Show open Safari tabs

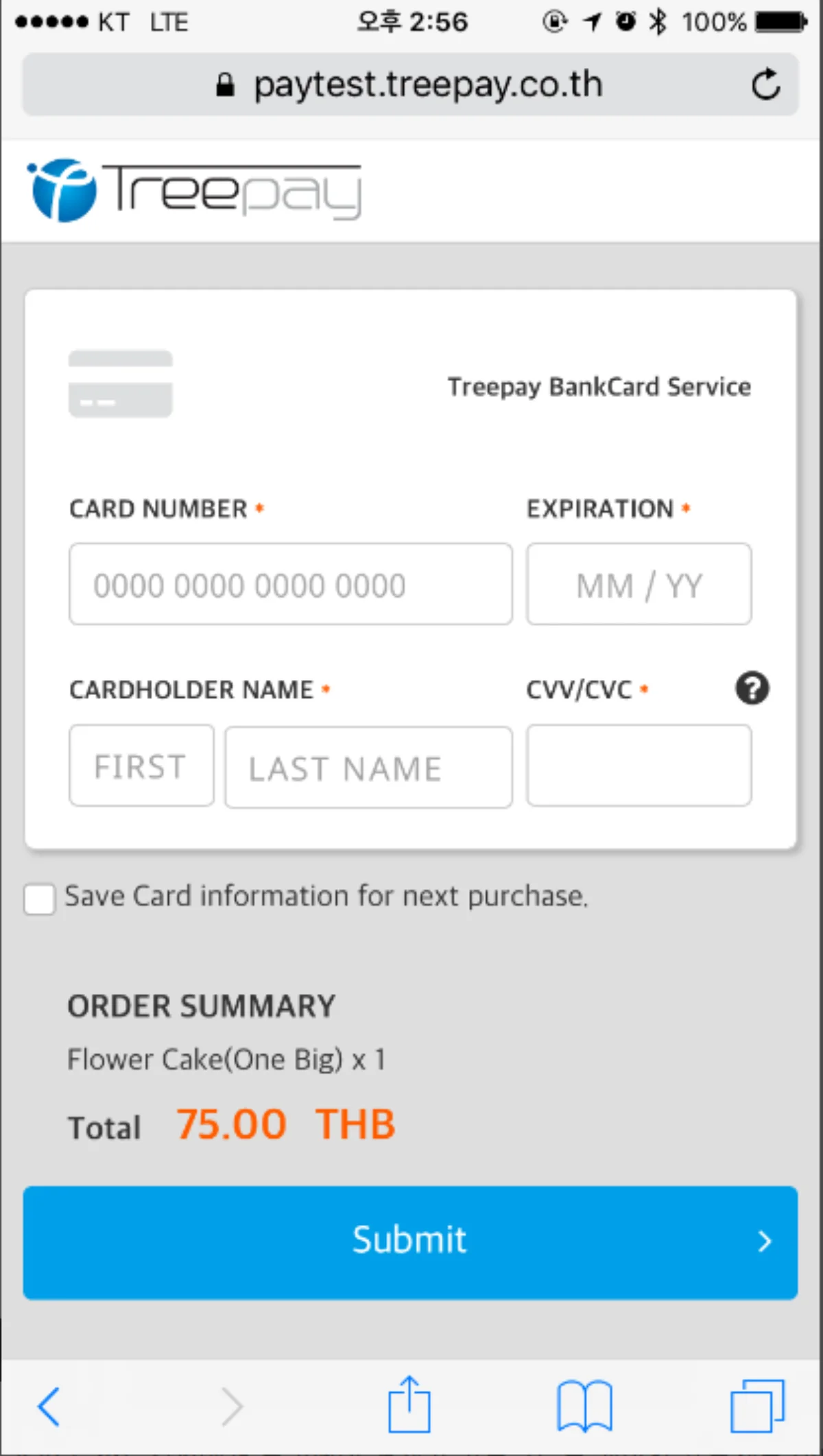(x=757, y=1407)
